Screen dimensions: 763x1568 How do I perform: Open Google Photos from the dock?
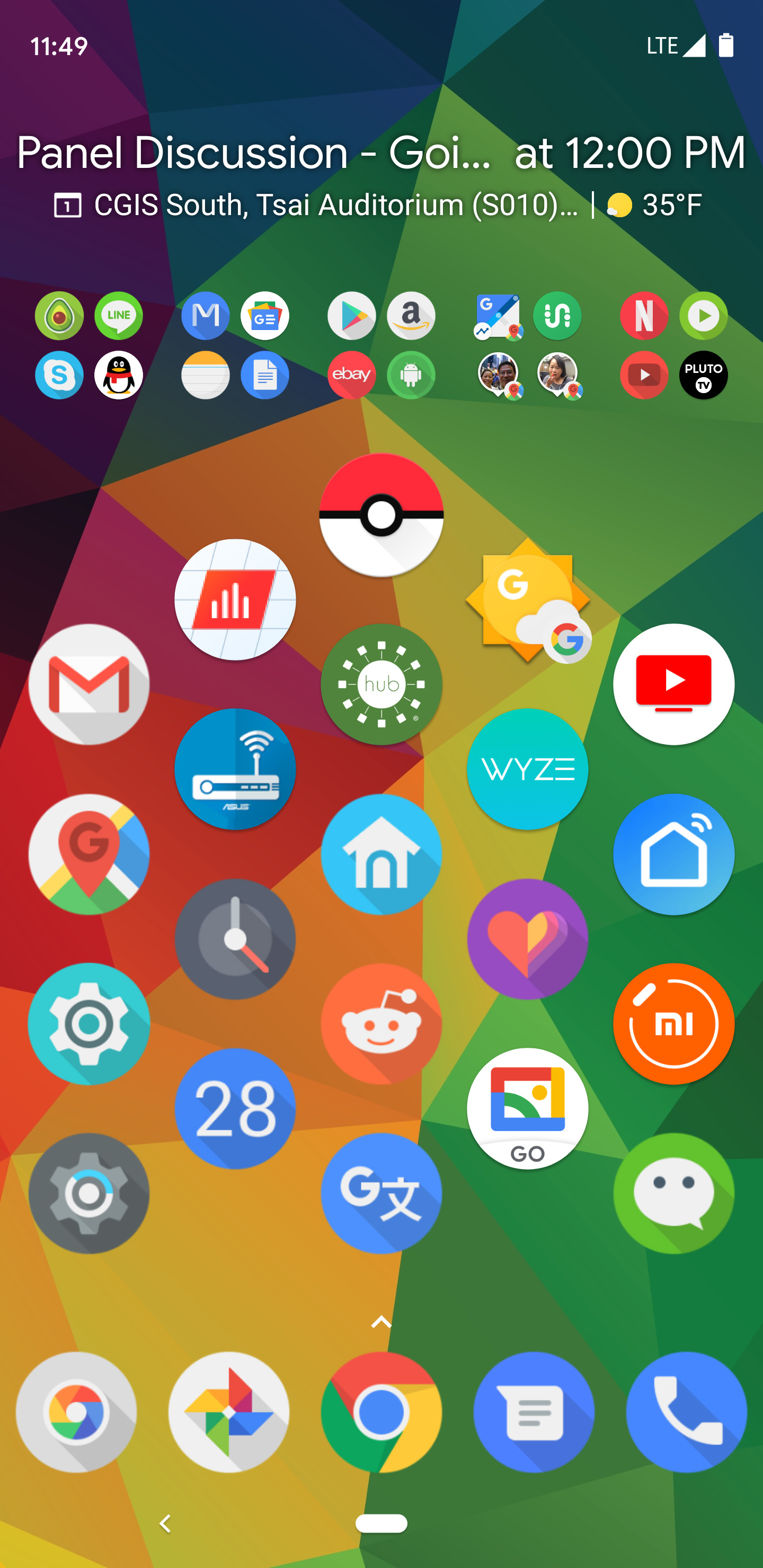point(229,1412)
